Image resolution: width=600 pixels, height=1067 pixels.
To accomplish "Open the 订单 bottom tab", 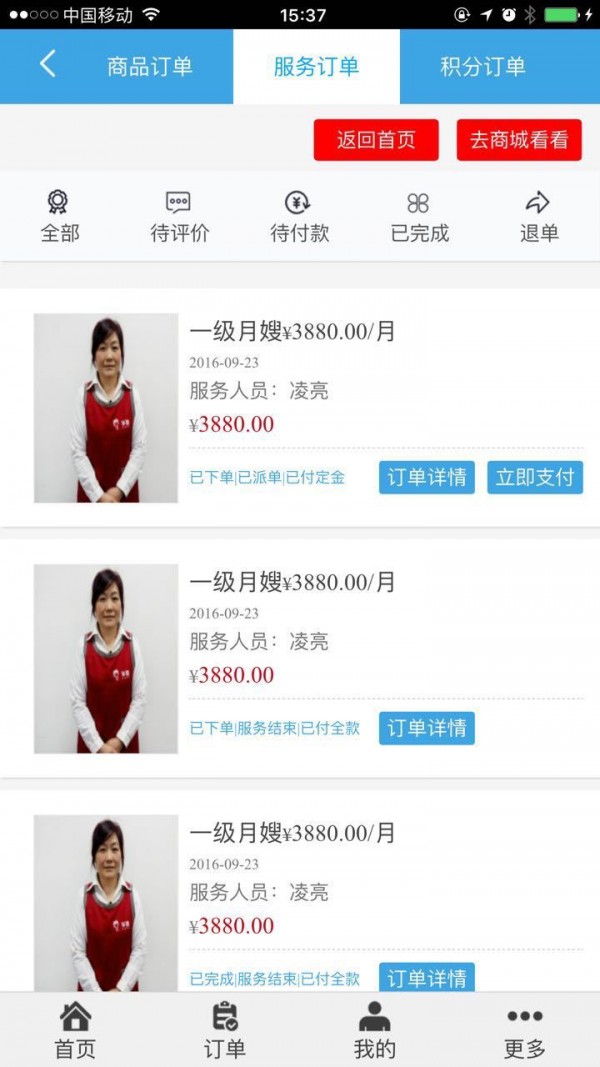I will 225,1030.
